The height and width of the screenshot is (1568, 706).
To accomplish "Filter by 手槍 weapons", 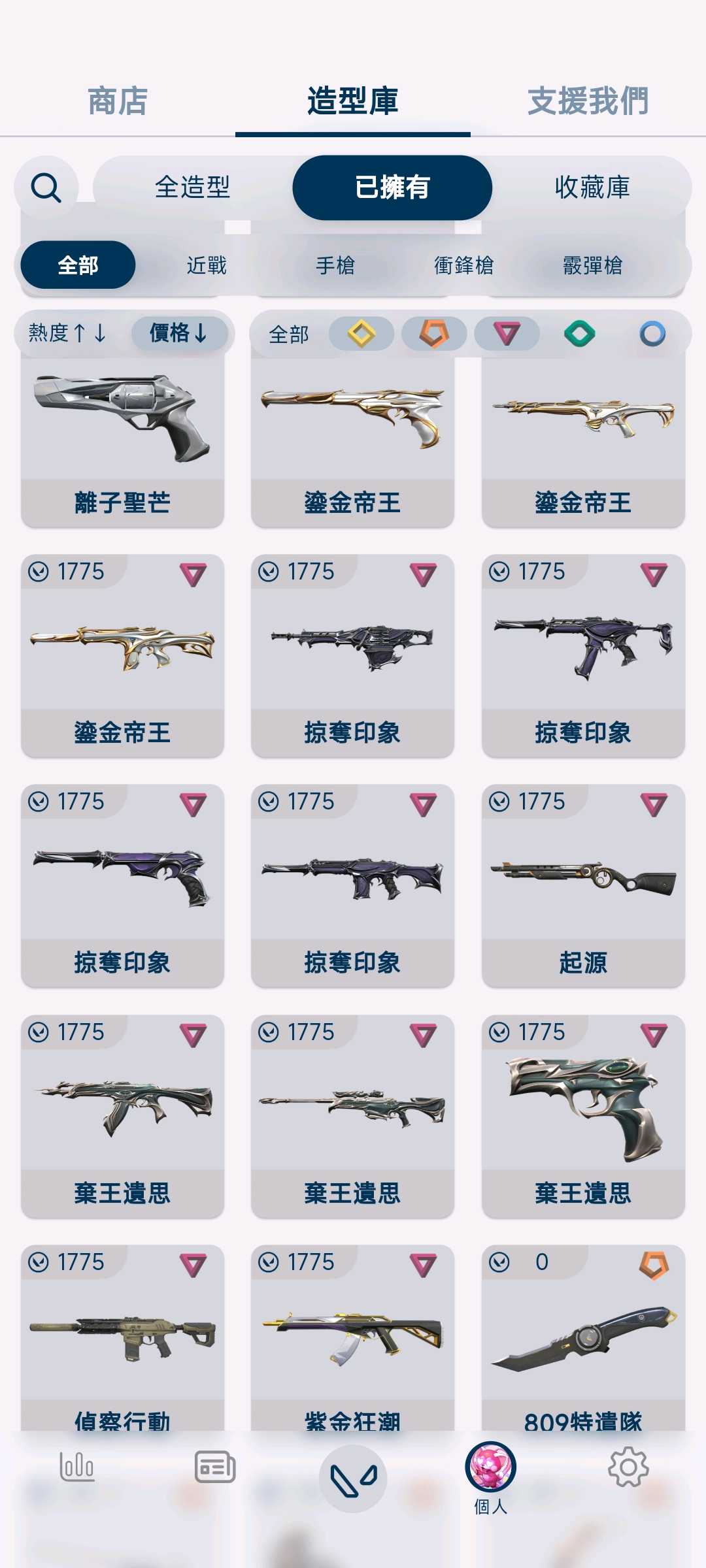I will tap(335, 265).
